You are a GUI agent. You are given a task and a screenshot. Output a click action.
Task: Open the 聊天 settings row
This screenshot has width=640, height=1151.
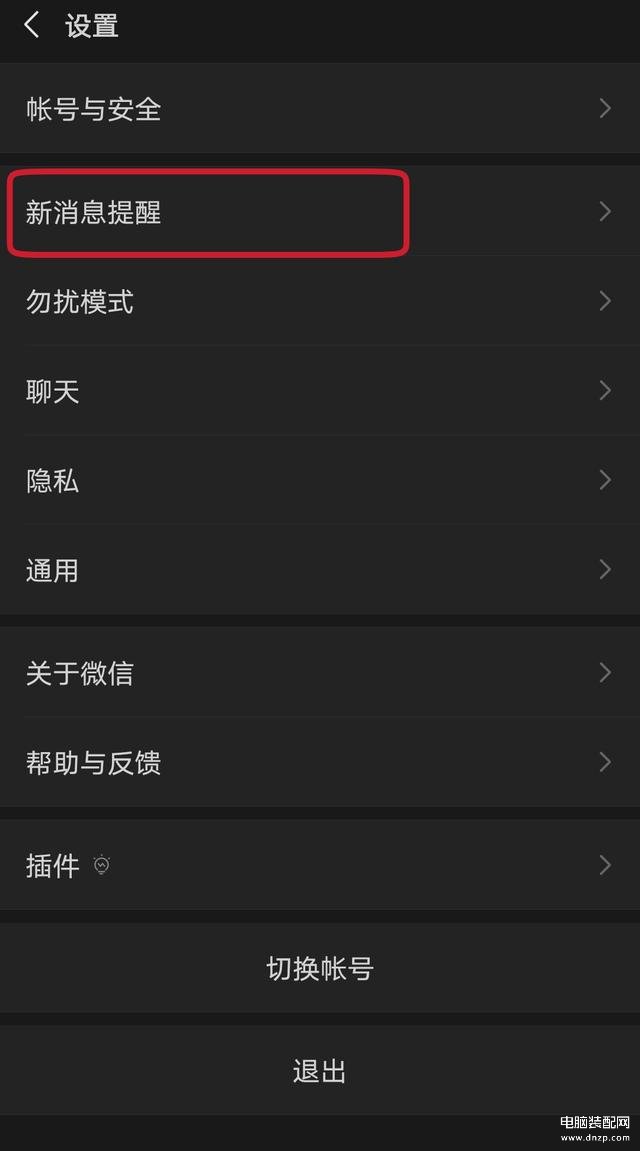[320, 391]
